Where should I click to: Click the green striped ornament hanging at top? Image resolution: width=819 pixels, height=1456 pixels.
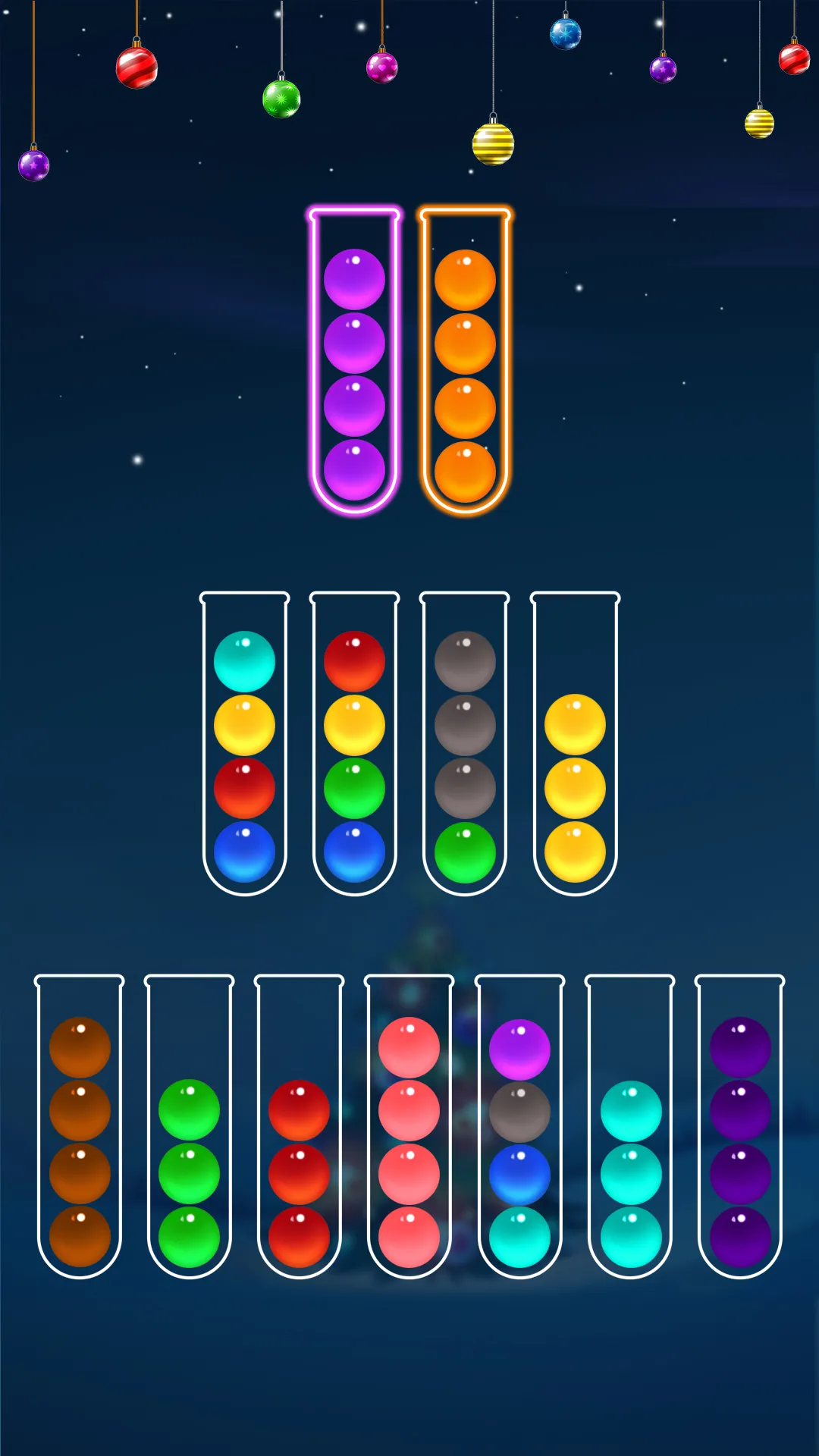pos(281,99)
